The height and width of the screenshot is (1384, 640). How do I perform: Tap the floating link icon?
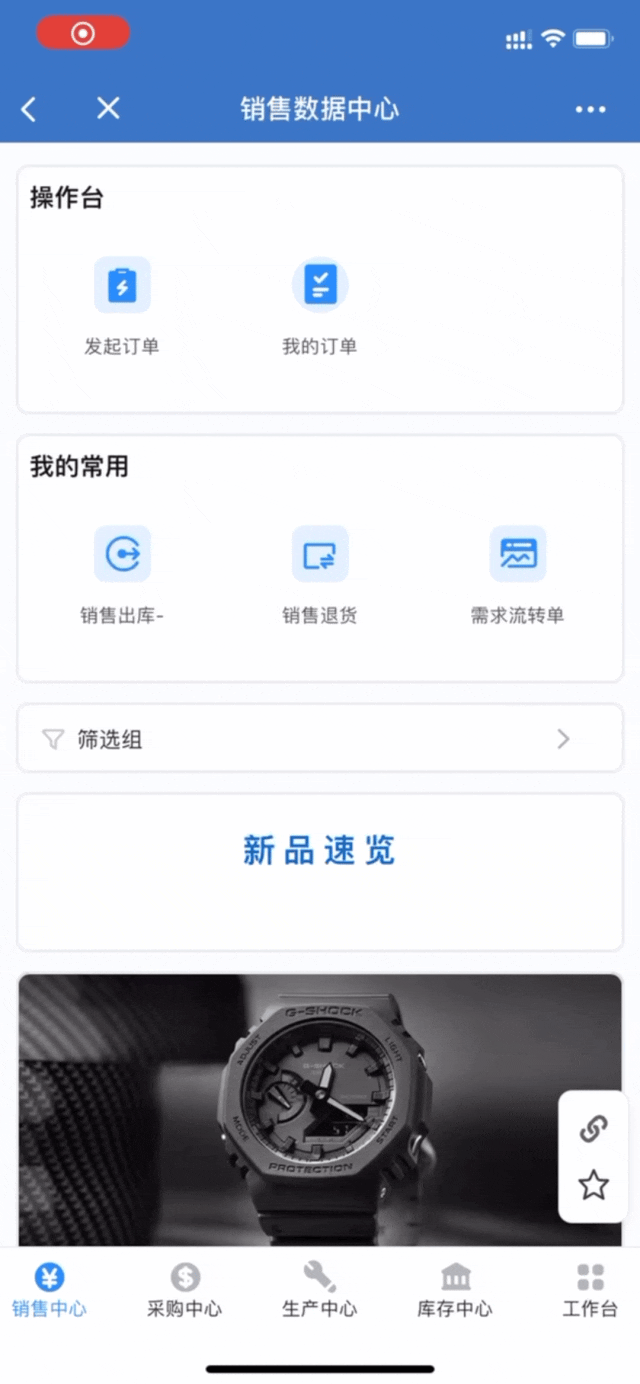[594, 1129]
